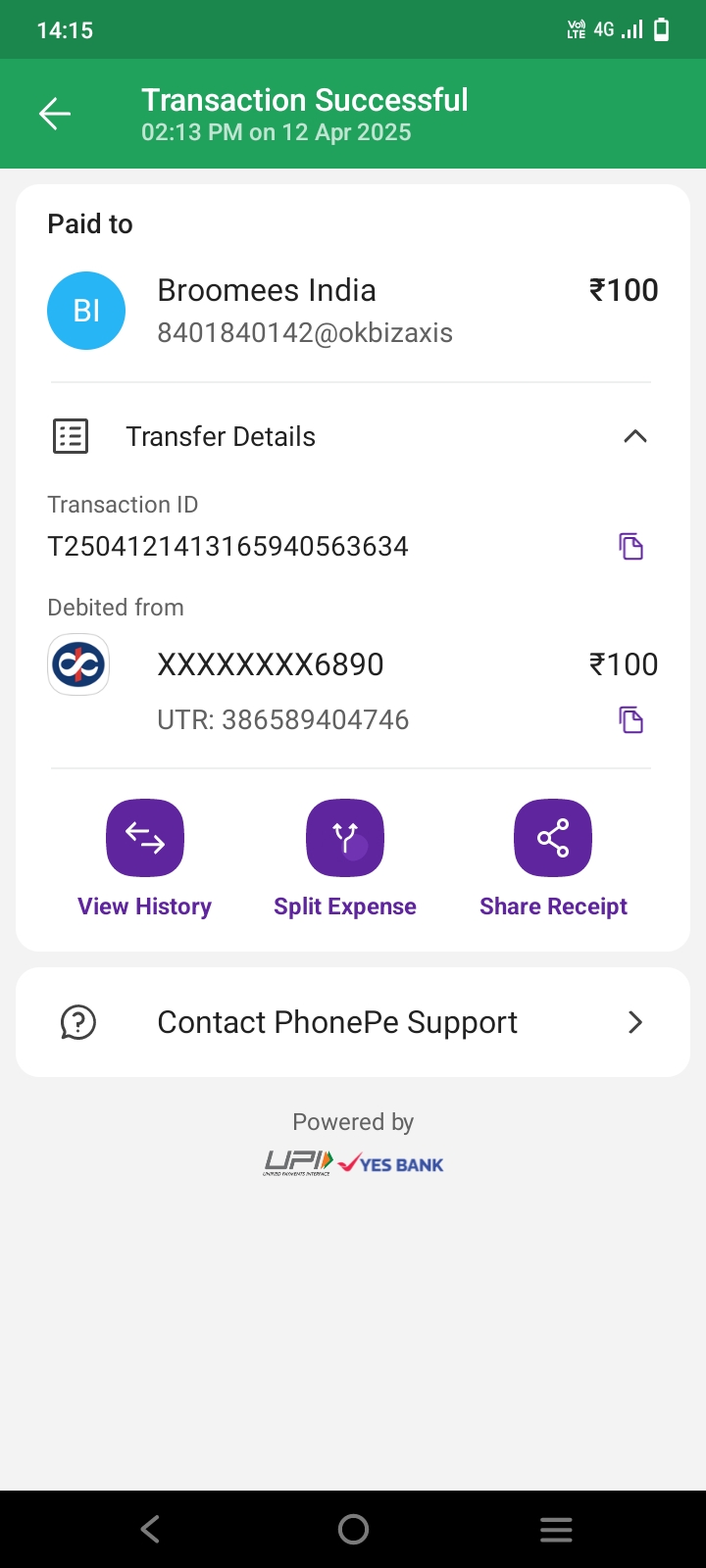Open Broomees India payee details
The image size is (706, 1568).
353,311
